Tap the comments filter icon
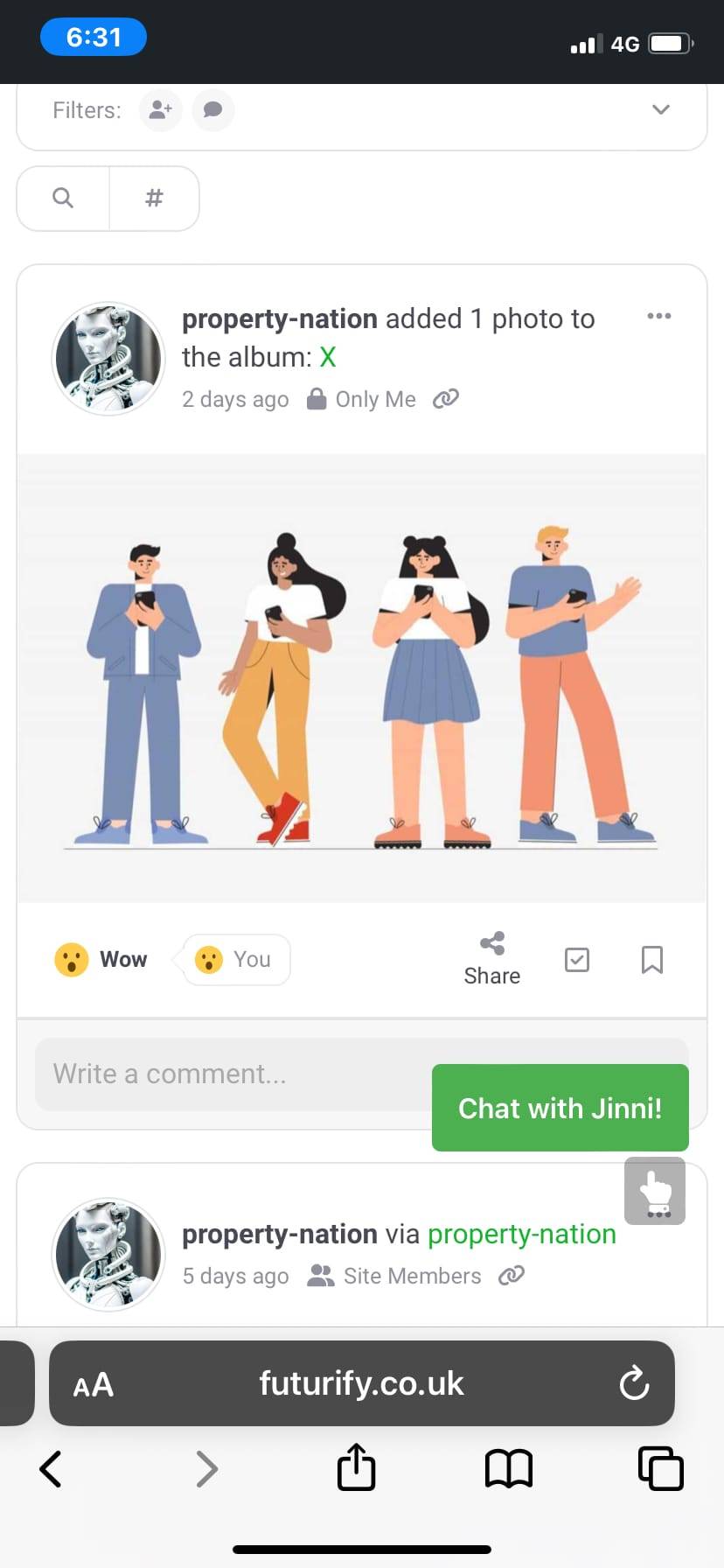 coord(213,110)
